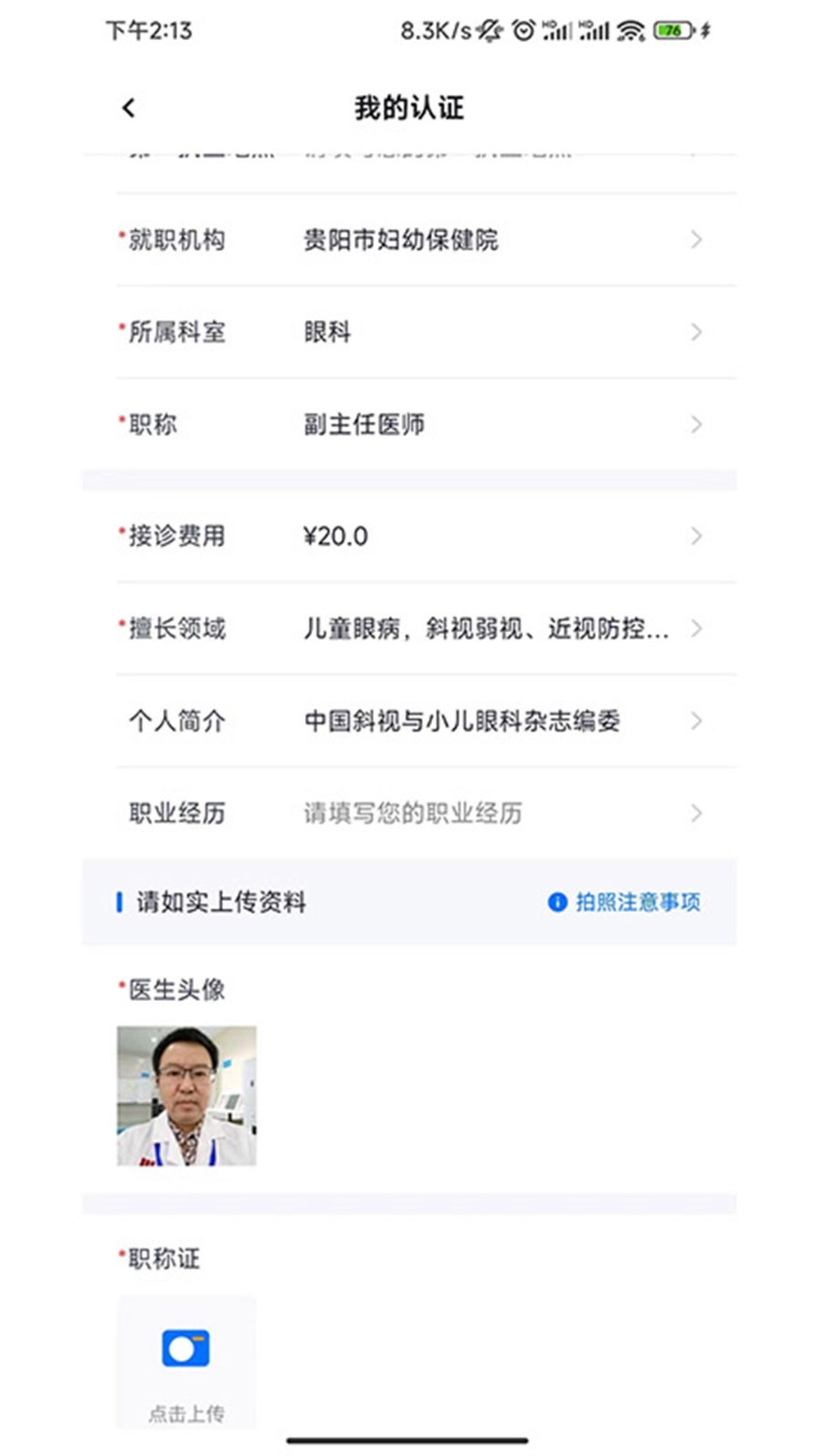Open the 就职机构 row

point(409,239)
